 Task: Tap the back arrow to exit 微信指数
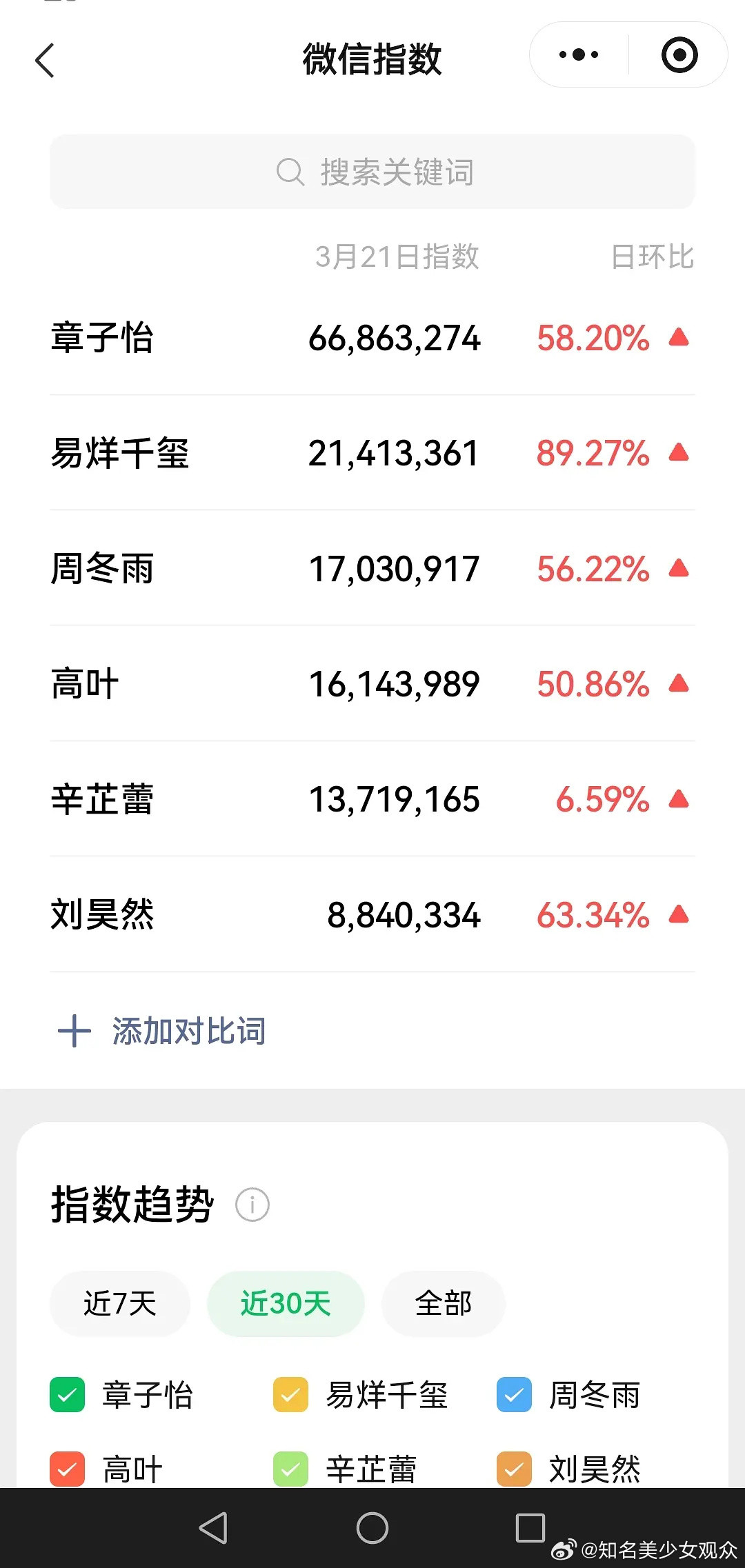click(46, 61)
